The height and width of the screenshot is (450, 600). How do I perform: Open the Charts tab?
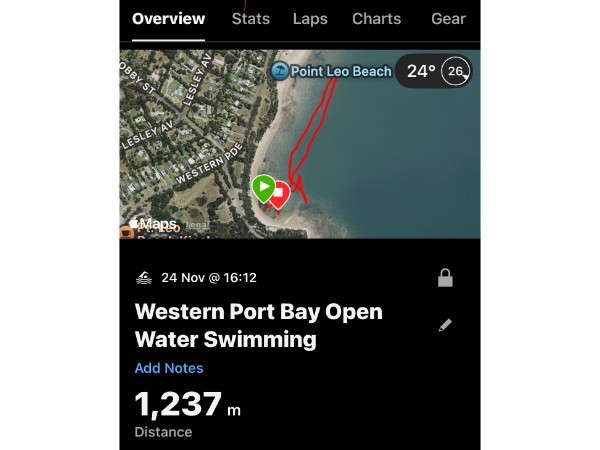(377, 19)
